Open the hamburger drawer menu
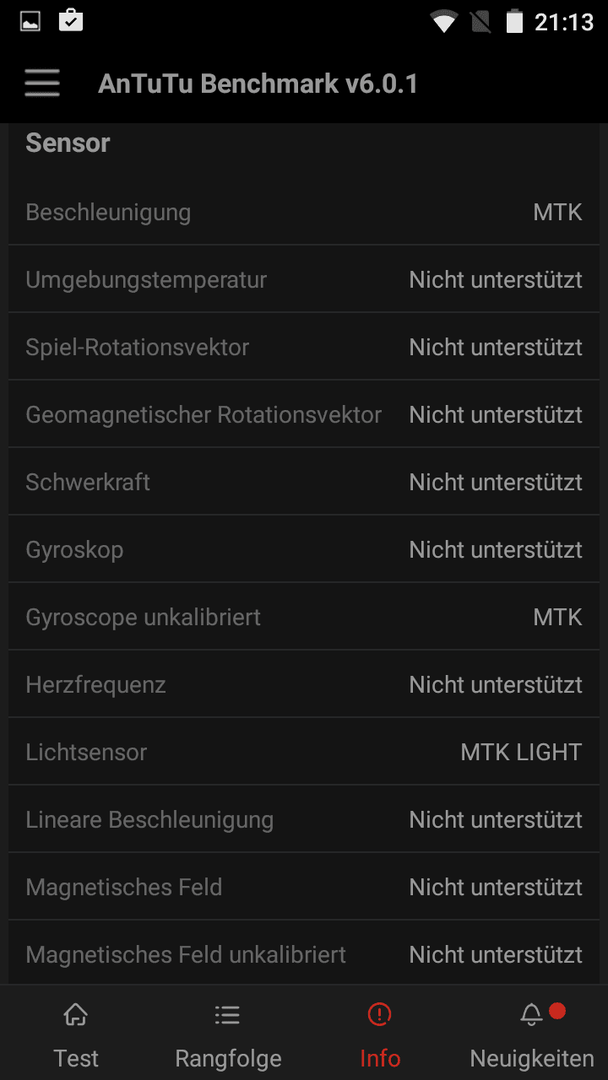This screenshot has width=608, height=1080. [x=42, y=84]
